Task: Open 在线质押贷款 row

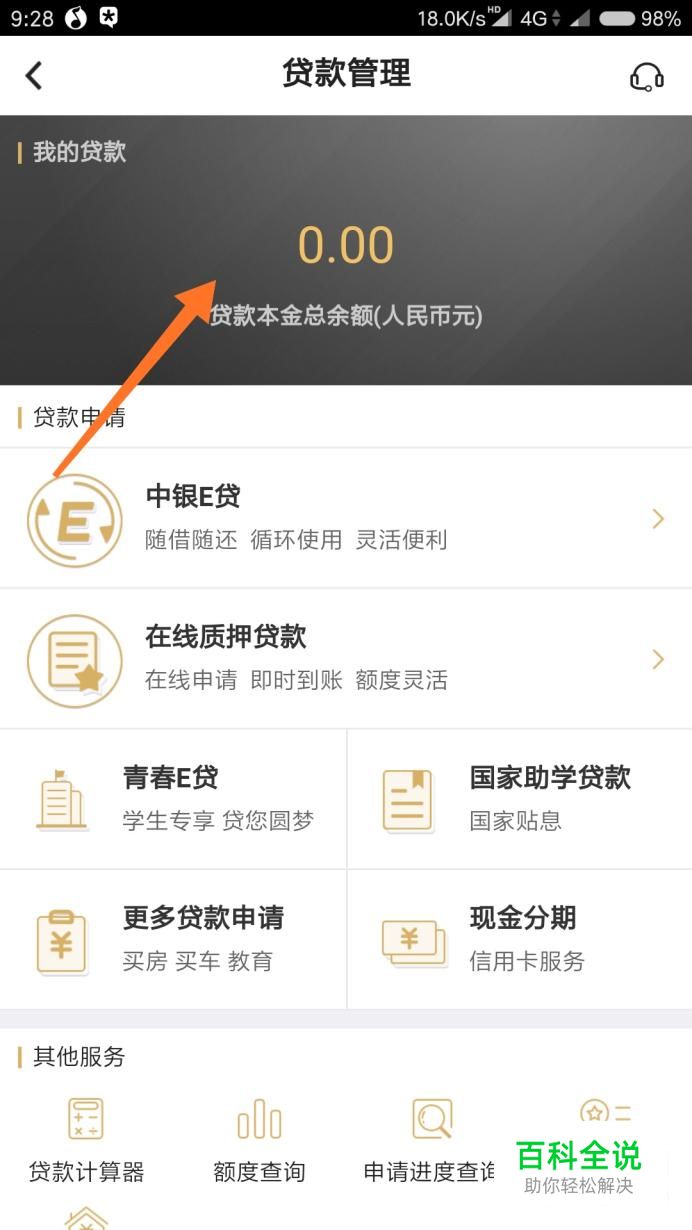Action: point(346,659)
